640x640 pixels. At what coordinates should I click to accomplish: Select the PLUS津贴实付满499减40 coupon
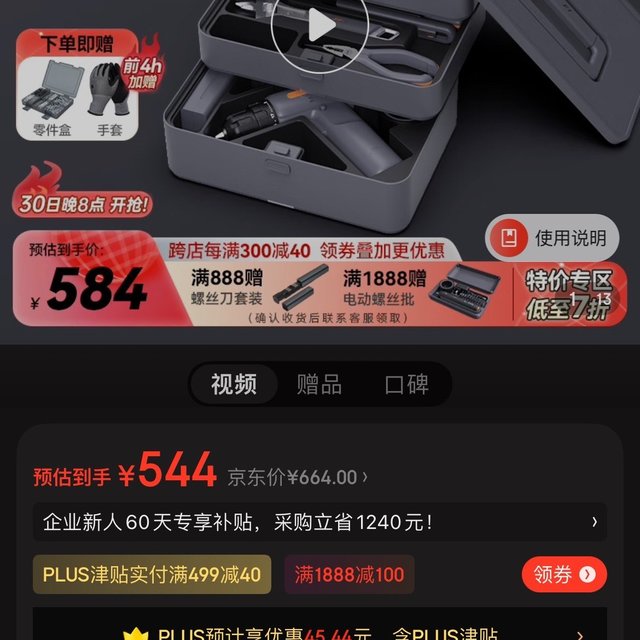[152, 574]
